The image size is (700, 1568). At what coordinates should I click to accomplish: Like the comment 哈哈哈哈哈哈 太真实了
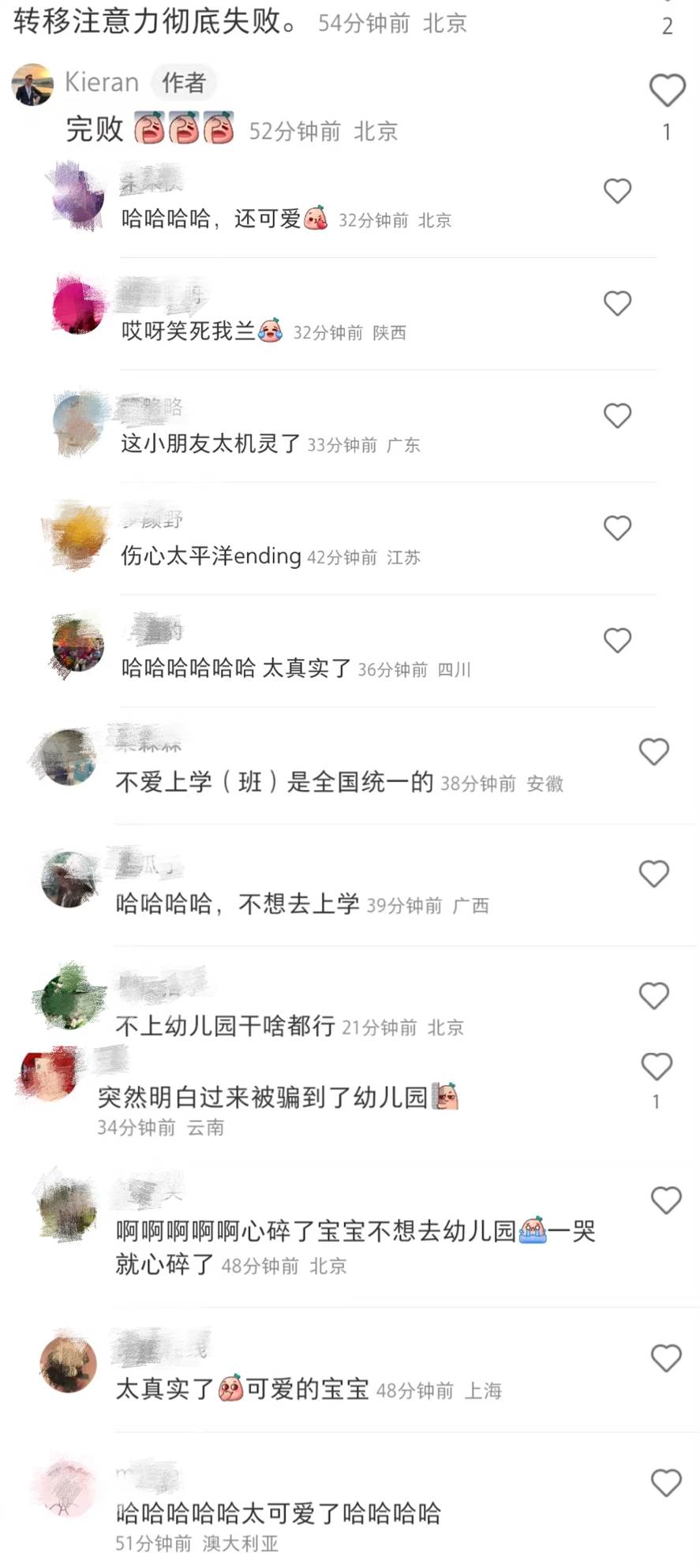tap(617, 640)
